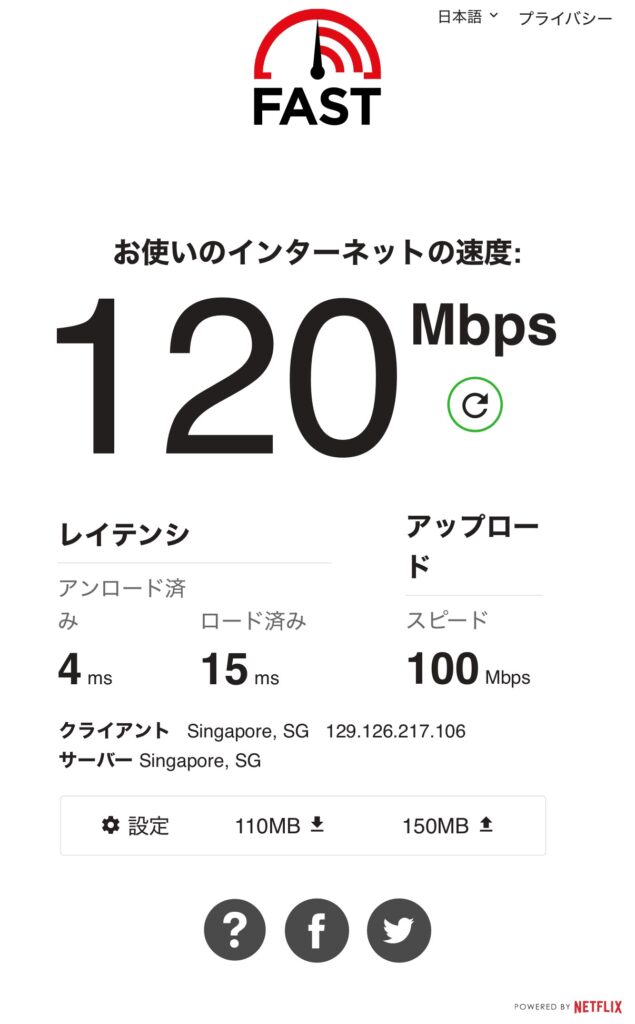Share results on Twitter
Screen dimensions: 635x1024
[x=399, y=930]
